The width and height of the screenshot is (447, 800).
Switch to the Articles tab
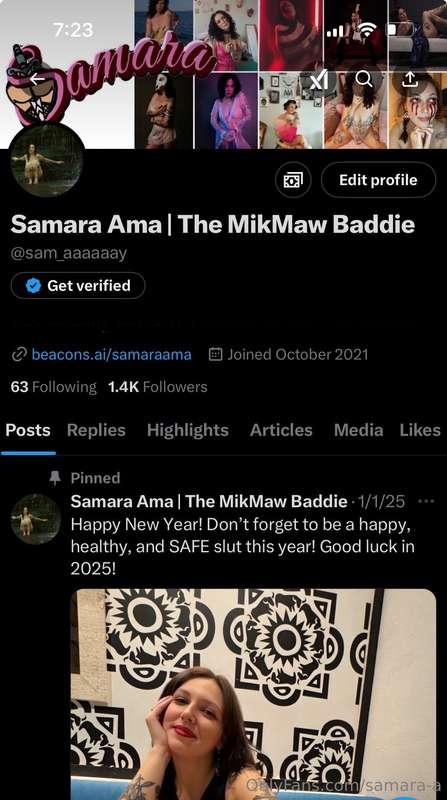tap(281, 430)
